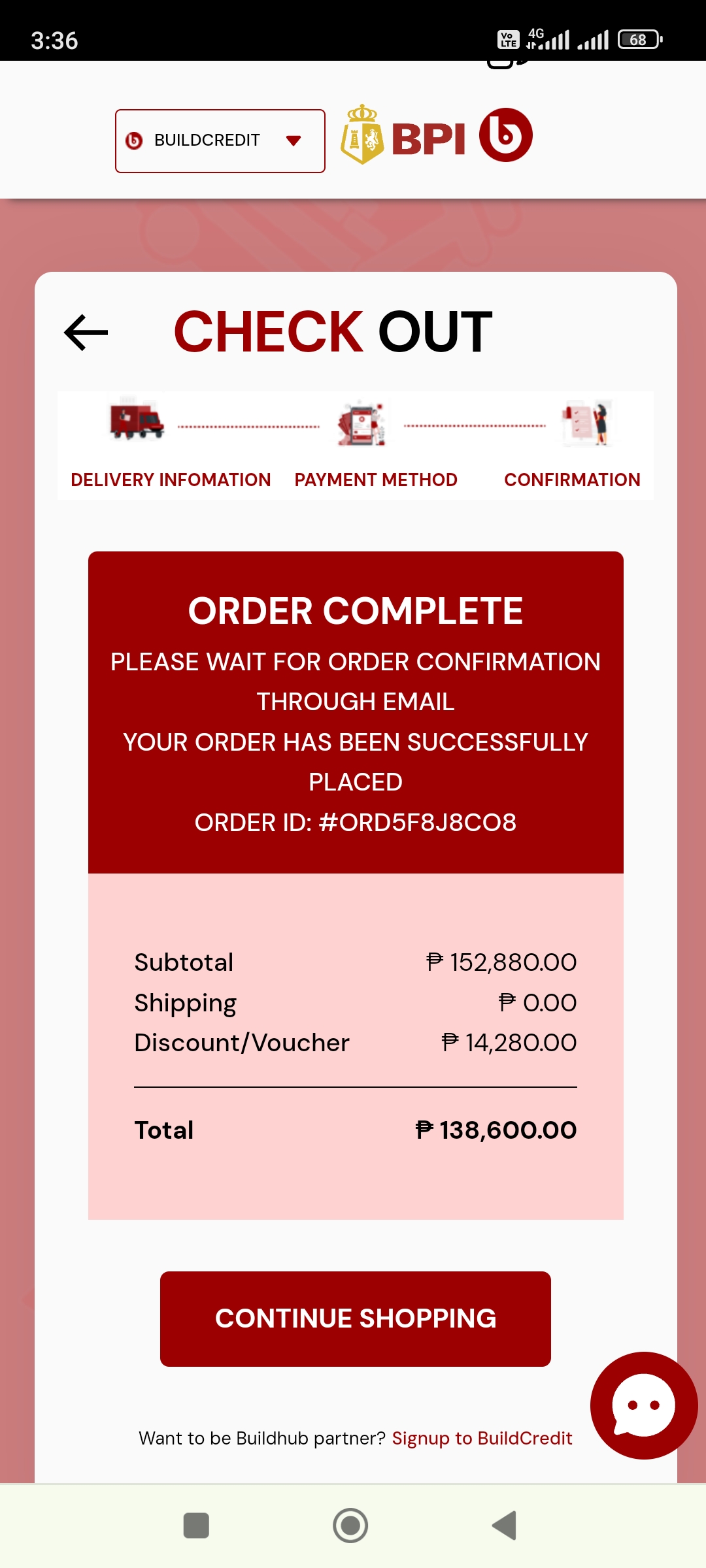Viewport: 706px width, 1568px height.
Task: Open the chat support bubble
Action: (643, 1405)
